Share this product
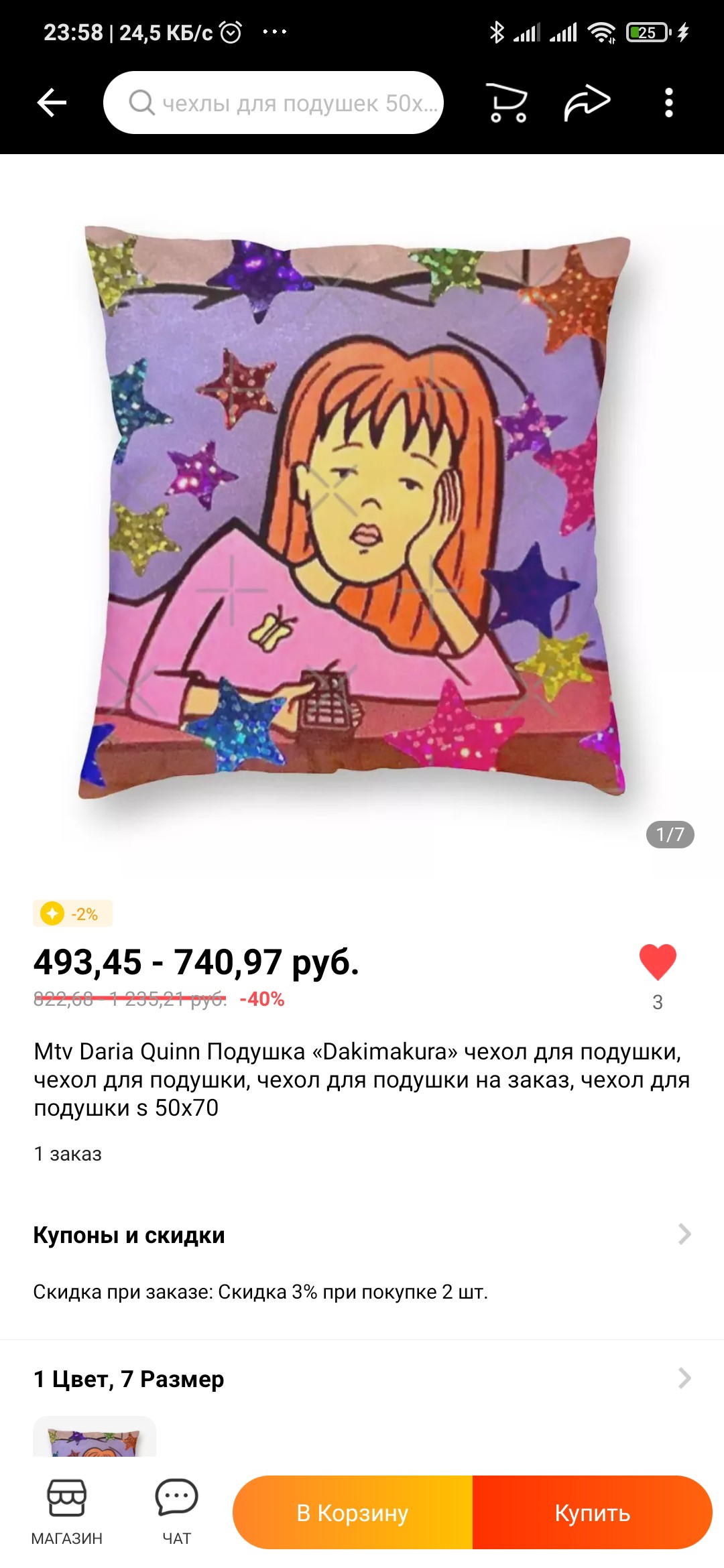 pos(587,103)
